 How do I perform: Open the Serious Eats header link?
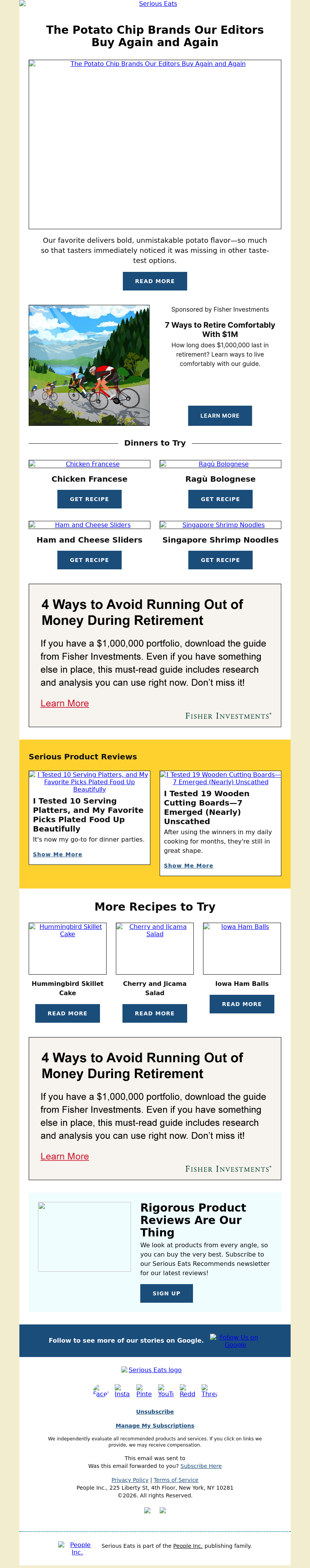pyautogui.click(x=157, y=3)
